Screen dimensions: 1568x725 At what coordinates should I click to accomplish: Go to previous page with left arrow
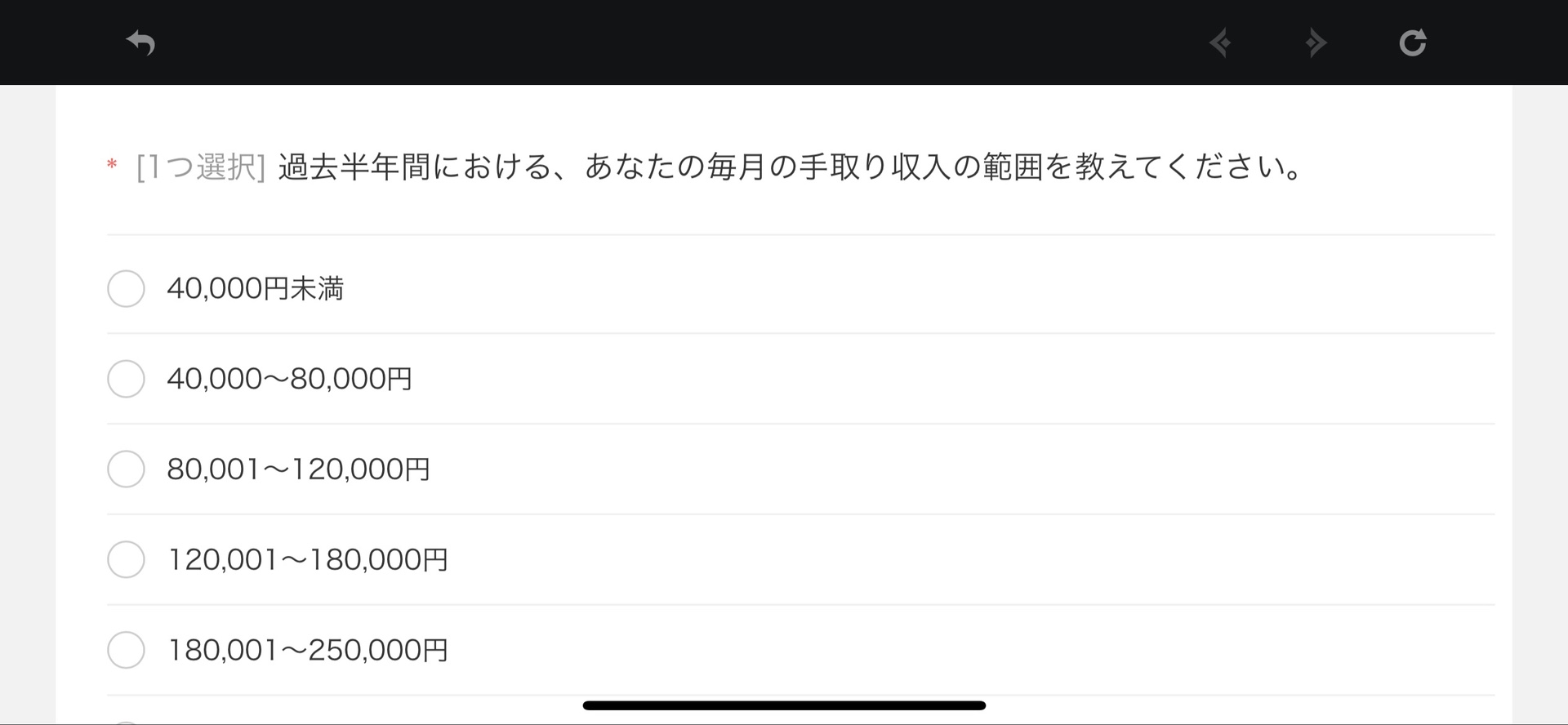(1220, 42)
